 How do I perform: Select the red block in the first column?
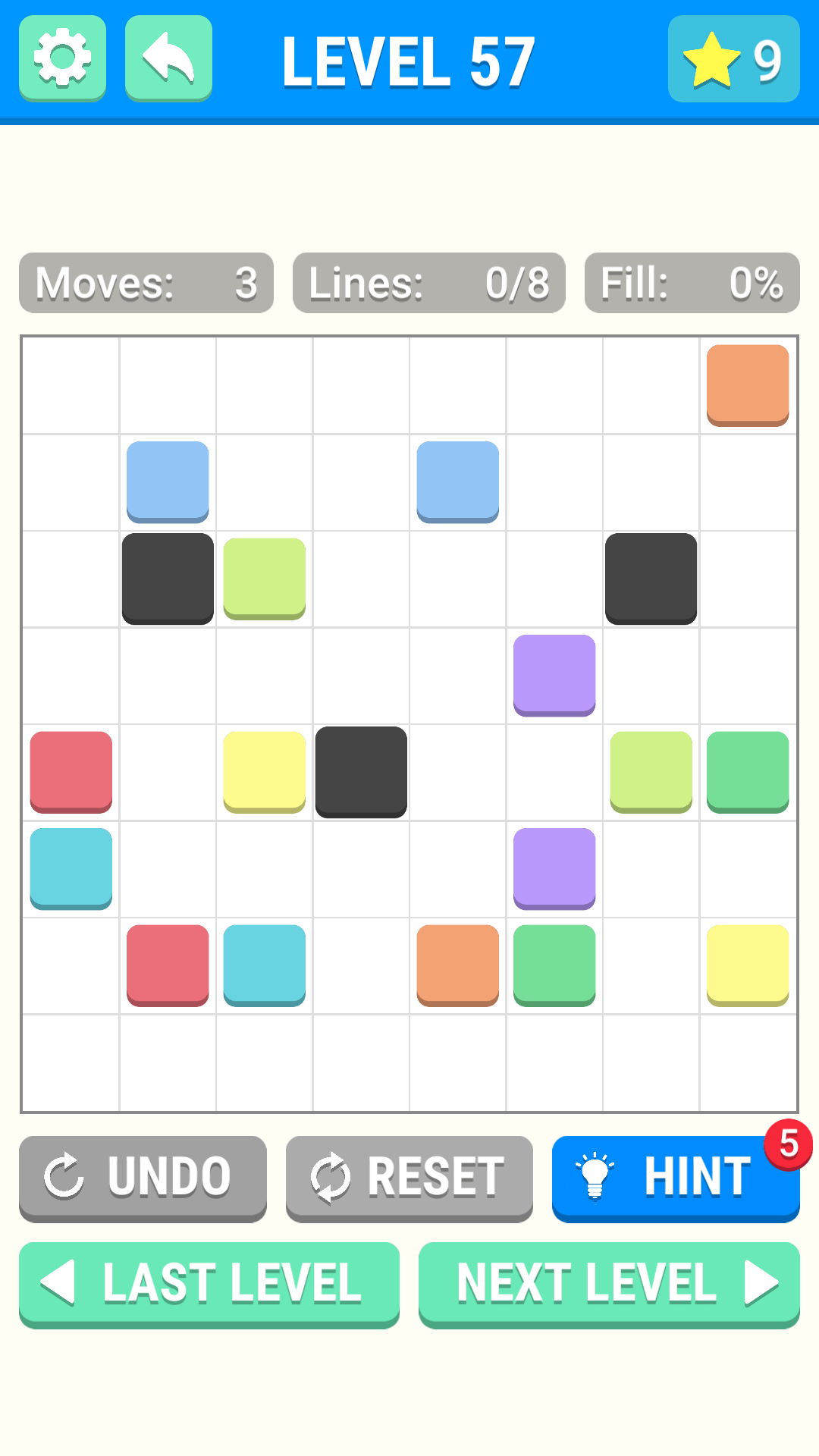(71, 772)
